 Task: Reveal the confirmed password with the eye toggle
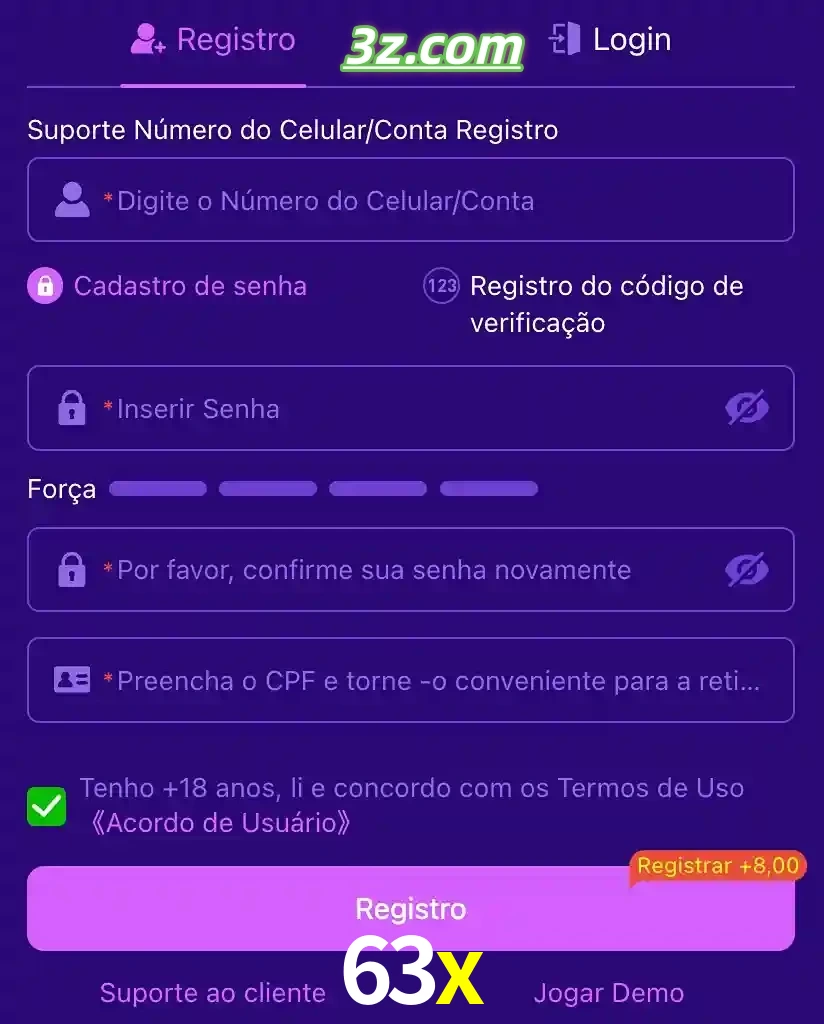tap(746, 570)
